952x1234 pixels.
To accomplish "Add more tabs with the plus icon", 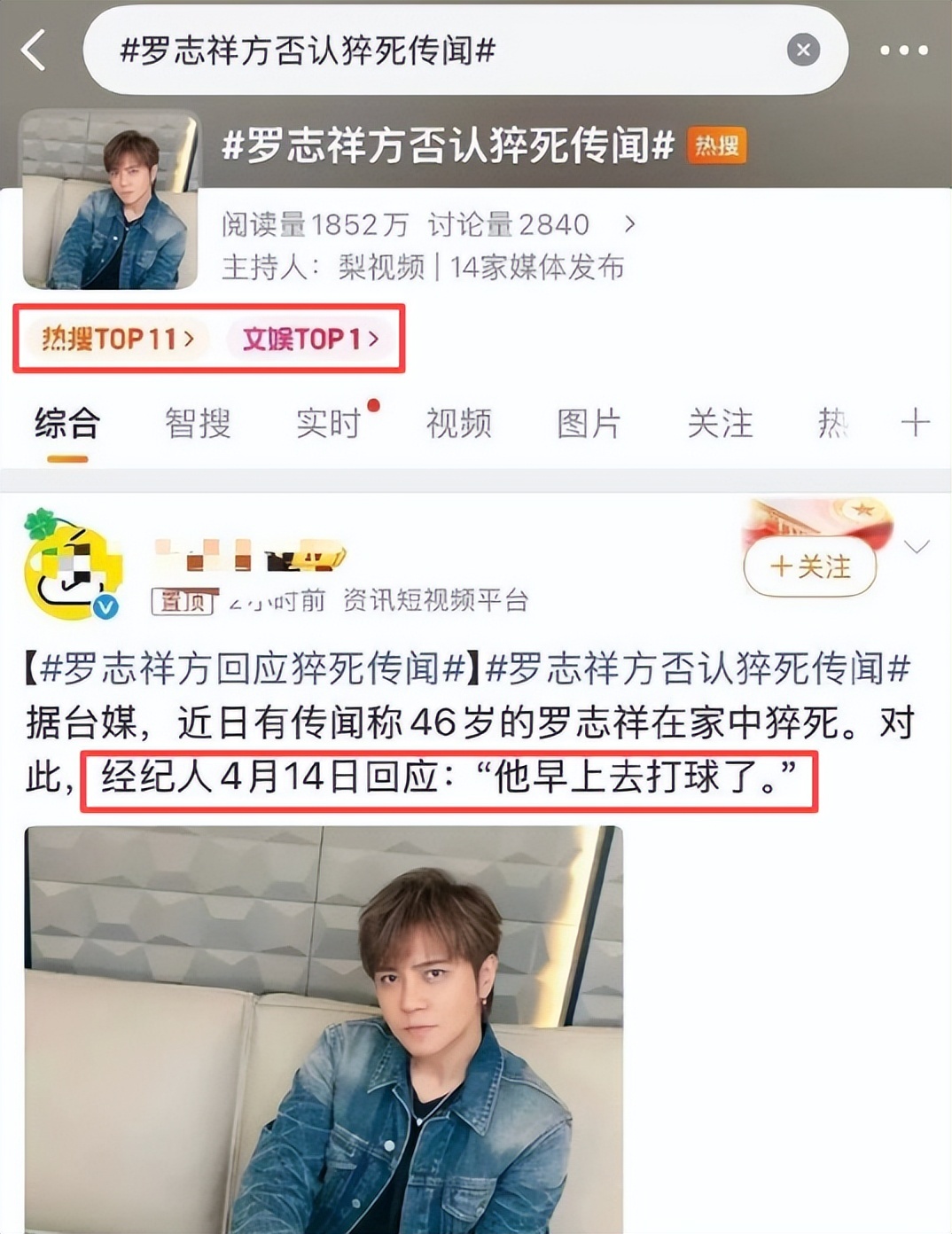I will point(916,423).
